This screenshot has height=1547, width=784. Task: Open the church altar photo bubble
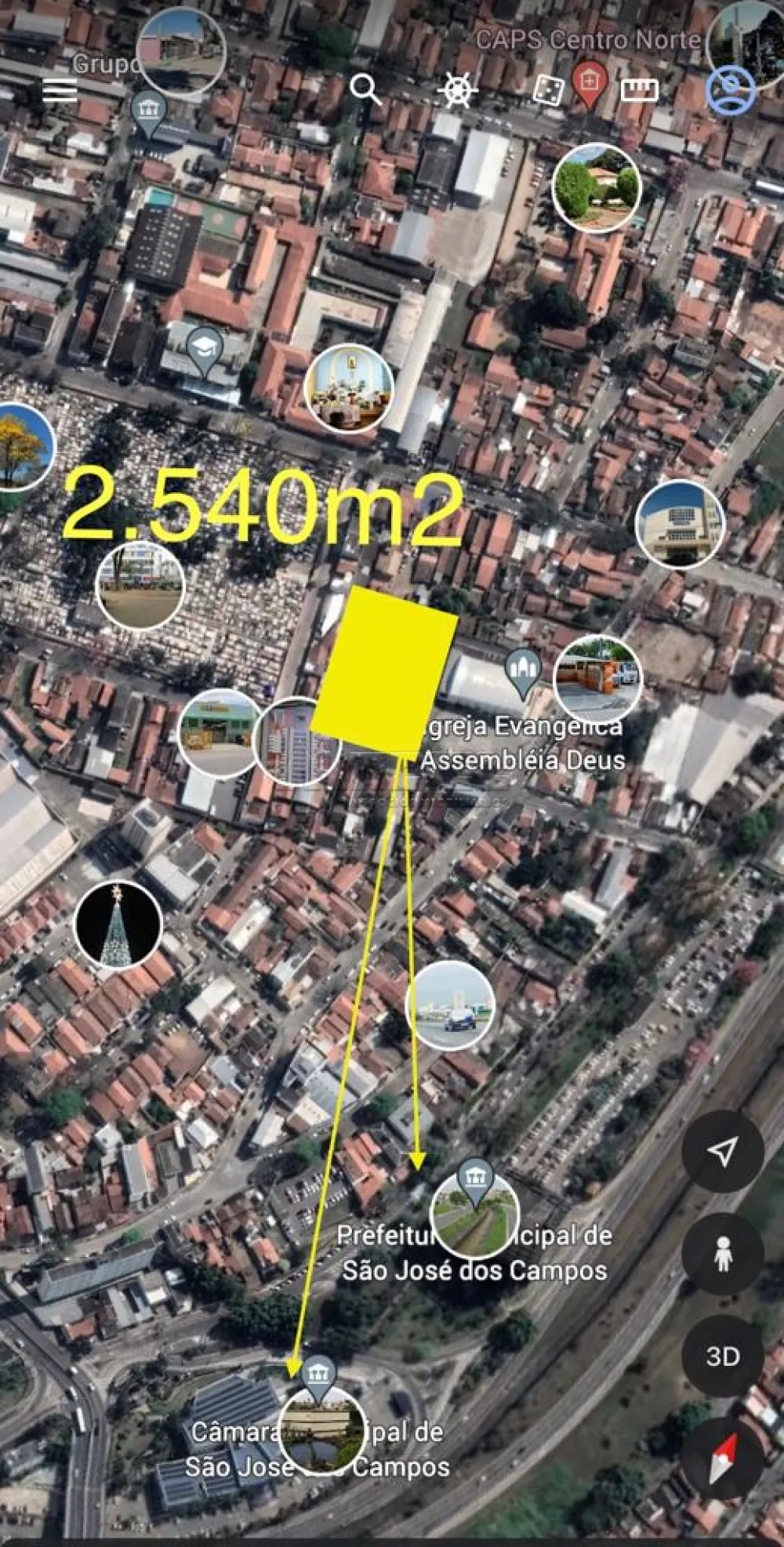point(349,387)
